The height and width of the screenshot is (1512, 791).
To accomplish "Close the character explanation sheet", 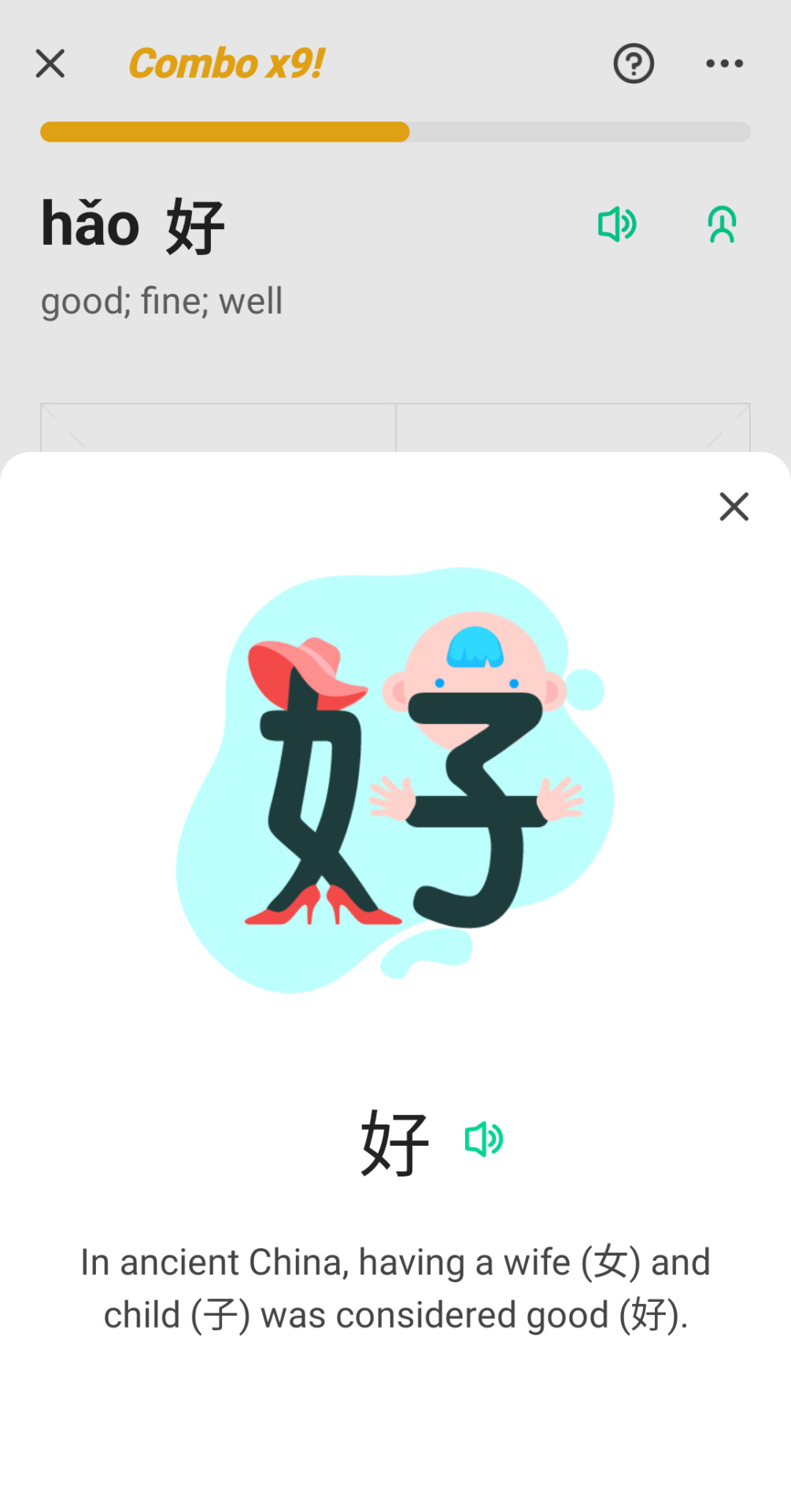I will pyautogui.click(x=734, y=507).
